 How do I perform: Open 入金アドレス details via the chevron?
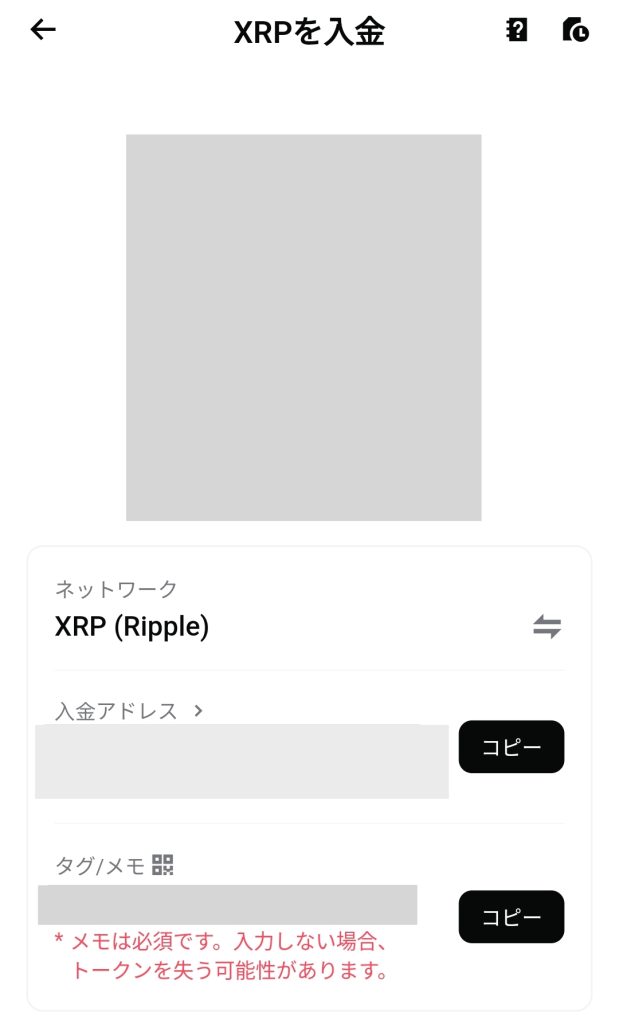coord(198,711)
